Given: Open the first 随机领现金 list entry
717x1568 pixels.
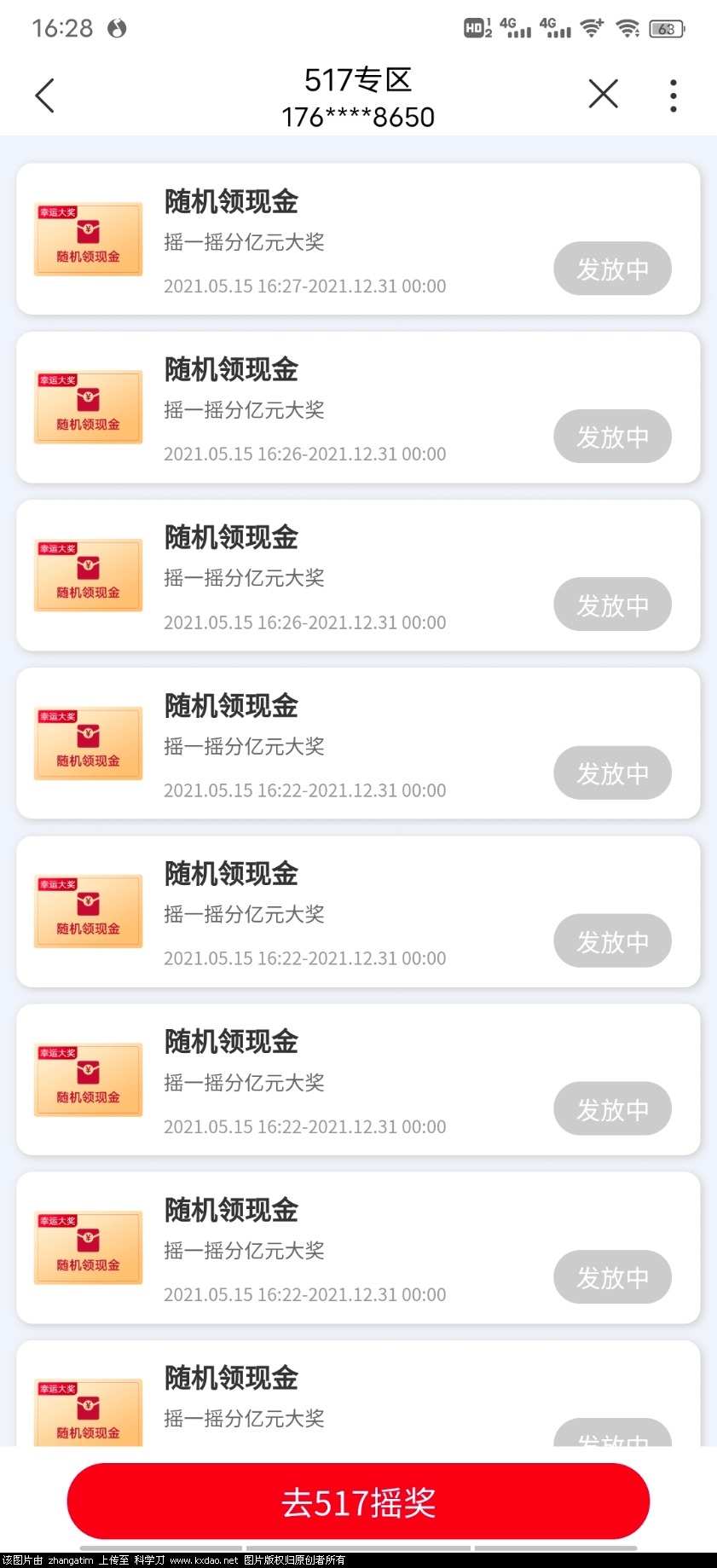Looking at the screenshot, I should [x=358, y=240].
